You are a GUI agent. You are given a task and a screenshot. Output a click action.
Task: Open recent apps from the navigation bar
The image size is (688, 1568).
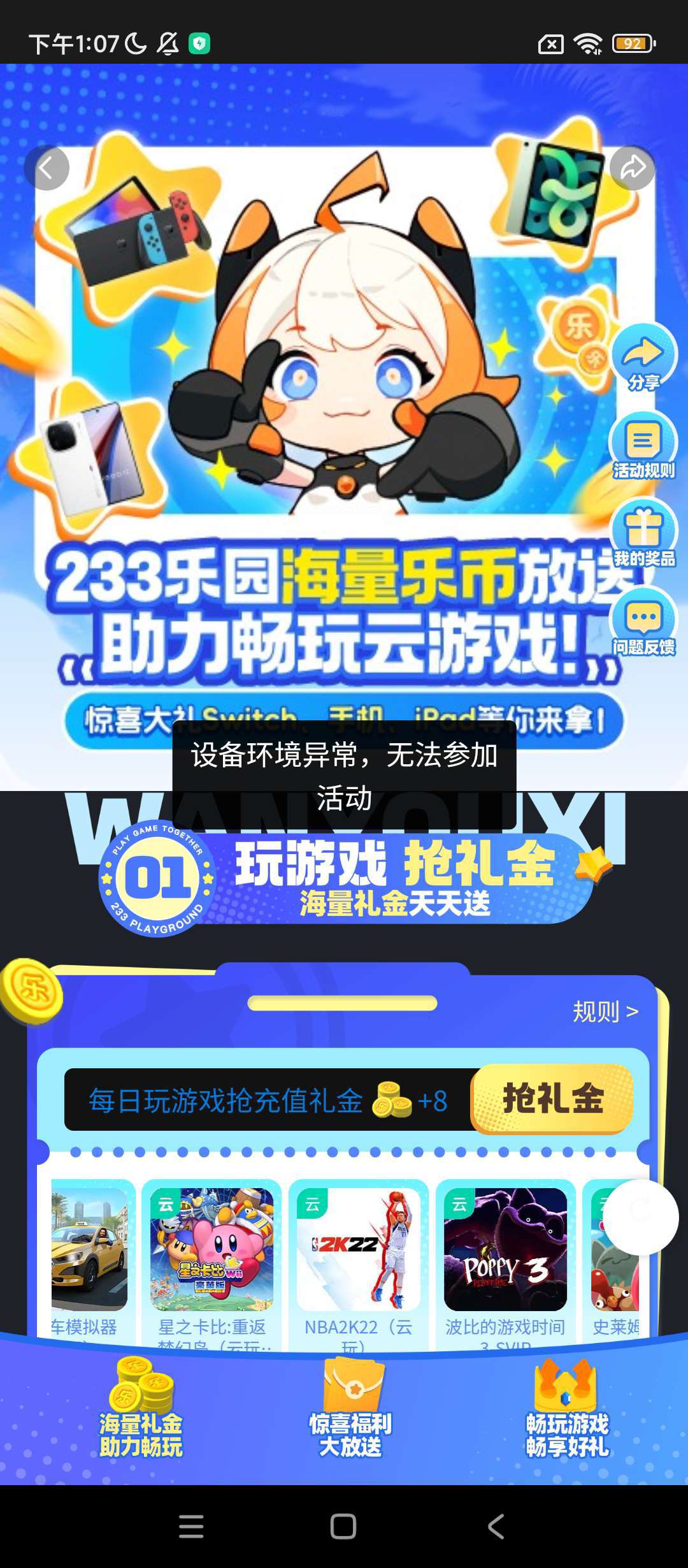[x=191, y=1527]
